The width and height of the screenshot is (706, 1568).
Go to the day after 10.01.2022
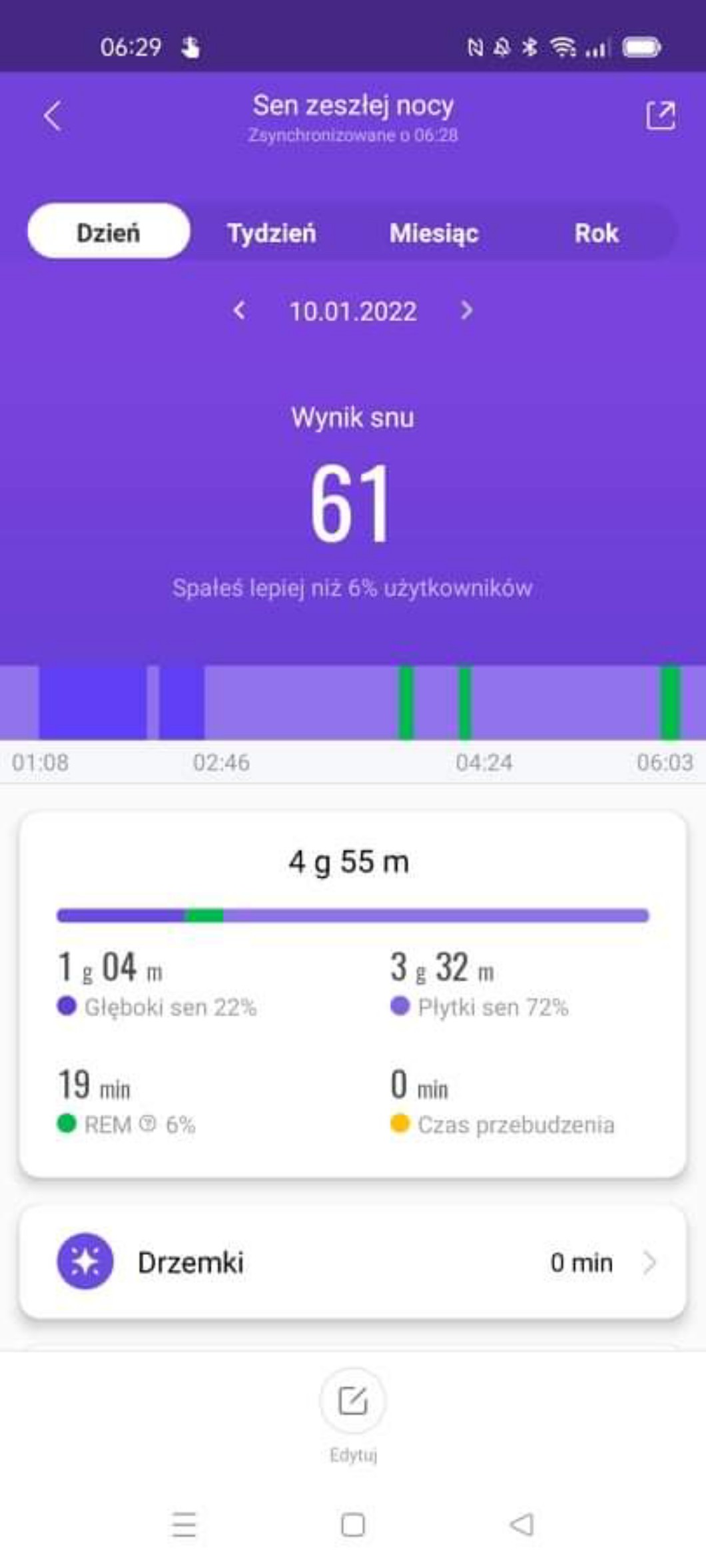click(466, 310)
